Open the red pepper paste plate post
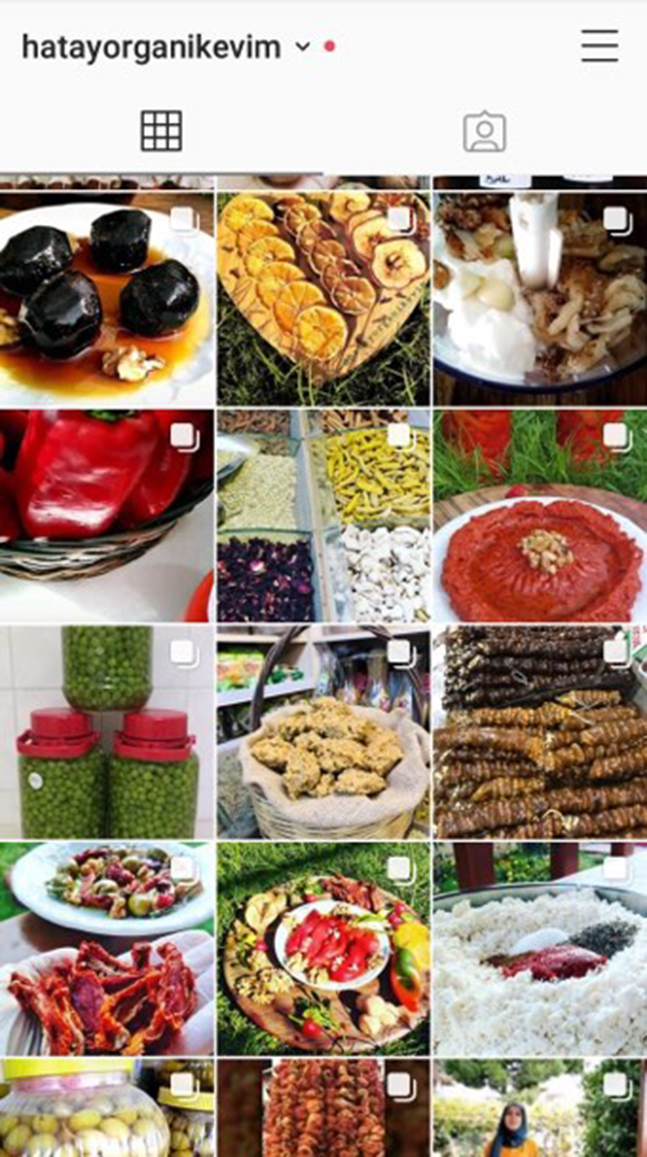The image size is (647, 1157). coord(540,515)
